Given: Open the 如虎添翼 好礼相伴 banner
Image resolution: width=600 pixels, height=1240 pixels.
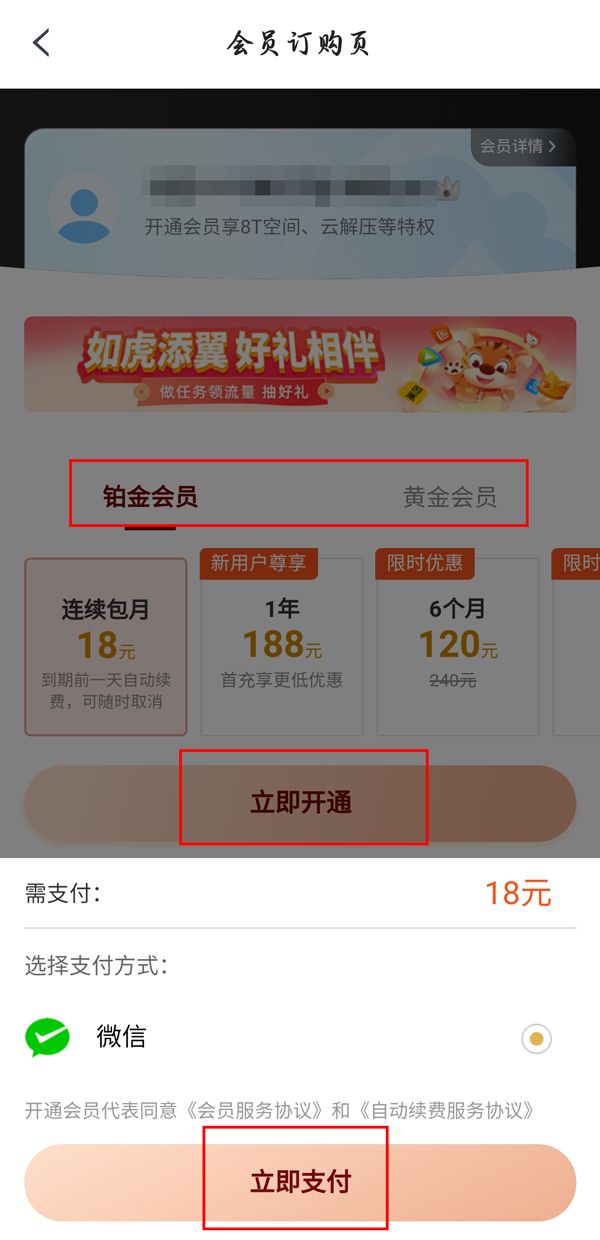Looking at the screenshot, I should click(x=300, y=365).
